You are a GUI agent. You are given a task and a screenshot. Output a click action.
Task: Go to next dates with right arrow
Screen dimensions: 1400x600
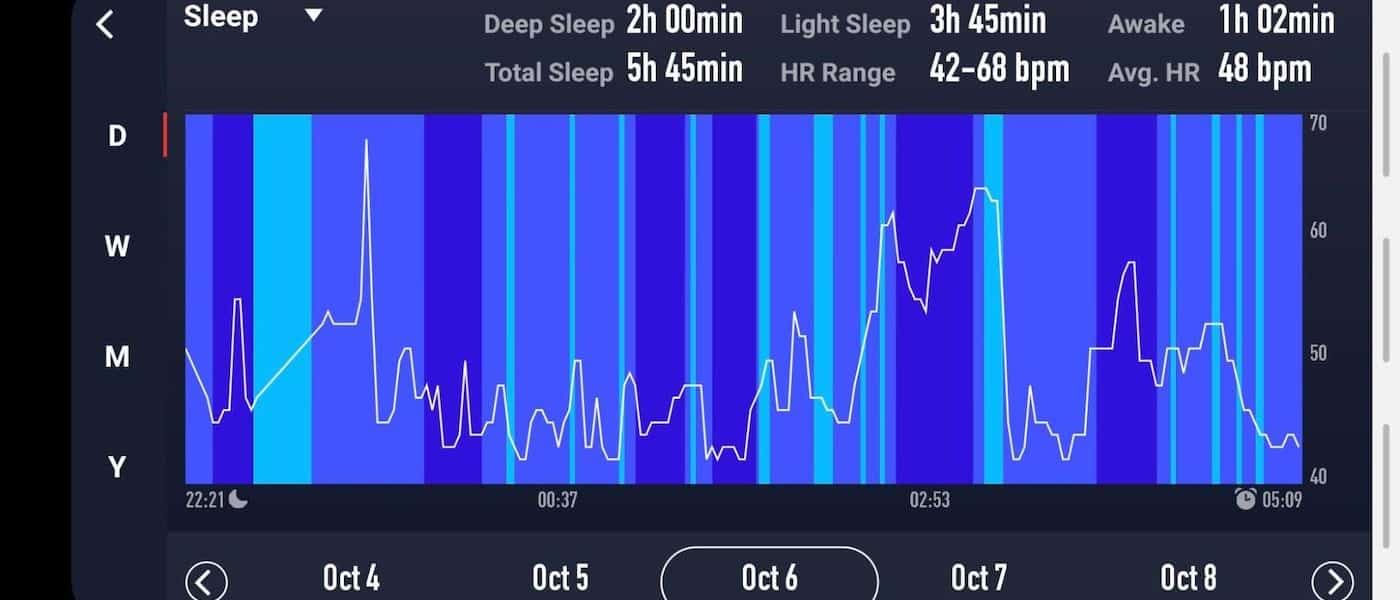coord(1332,580)
